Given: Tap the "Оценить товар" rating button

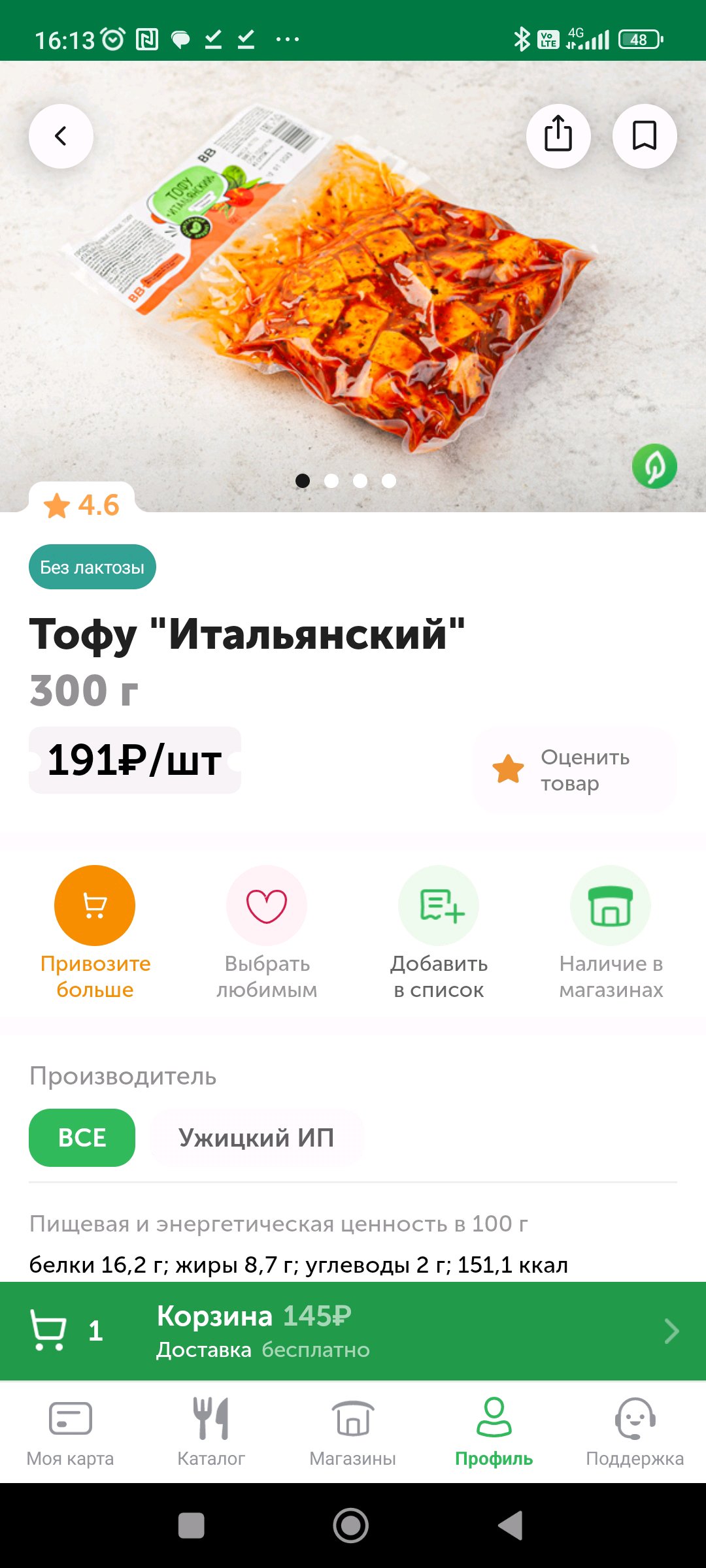Looking at the screenshot, I should click(x=574, y=770).
